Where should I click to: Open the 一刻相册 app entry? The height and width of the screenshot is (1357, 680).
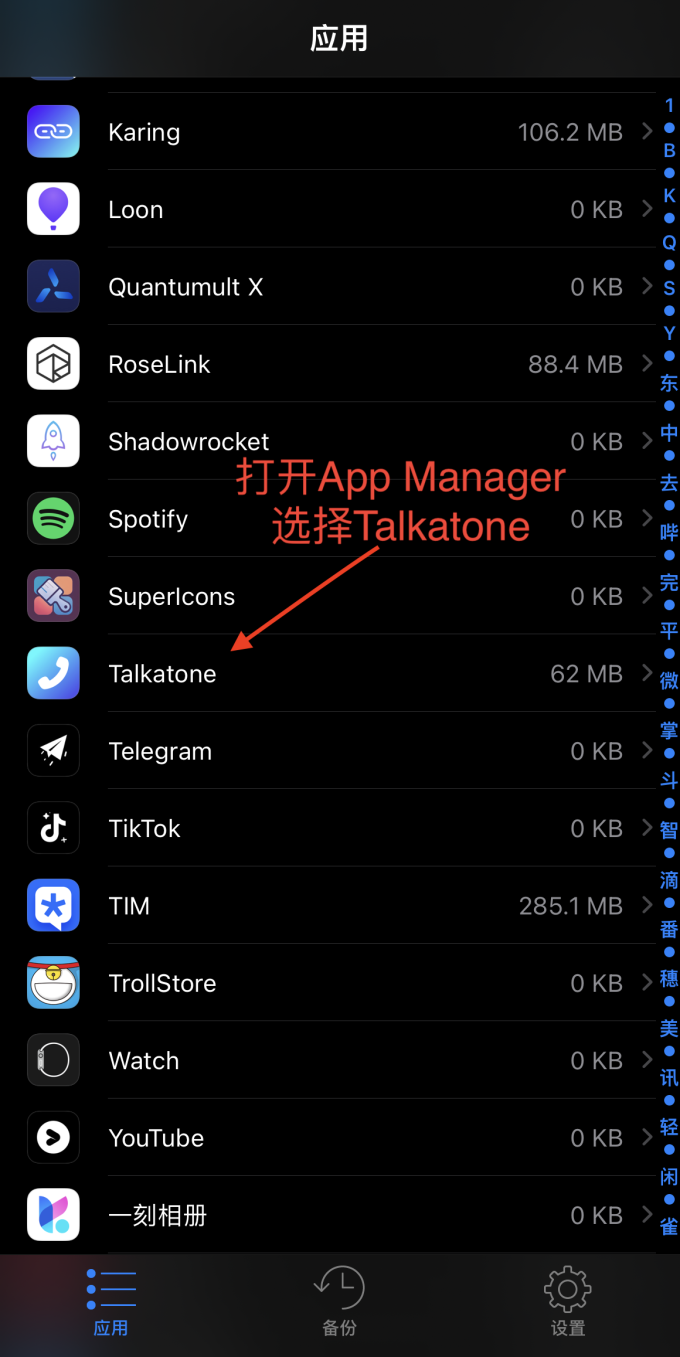[x=340, y=1216]
